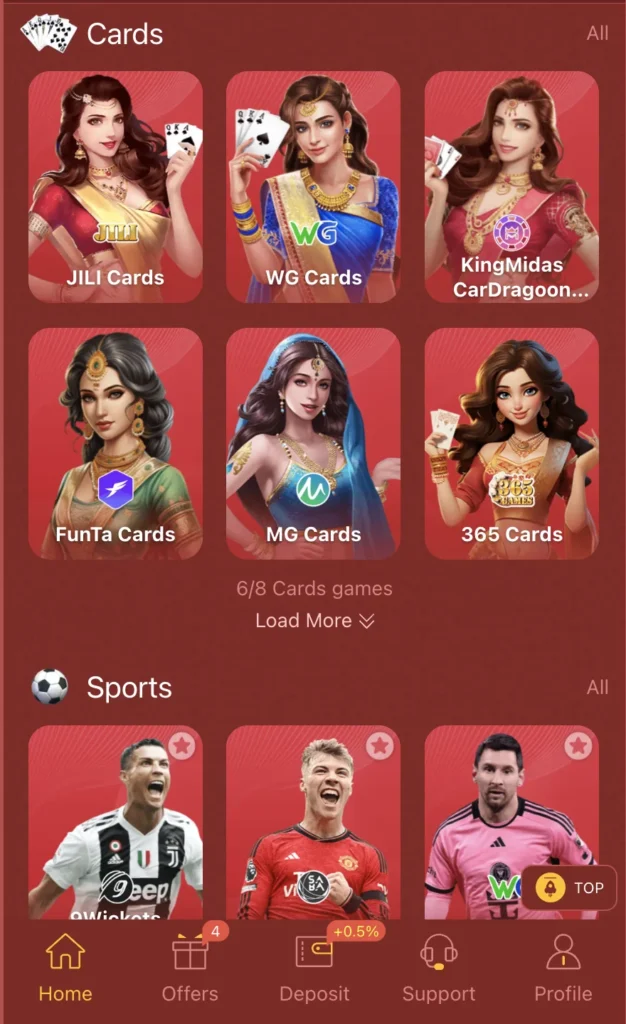626x1024 pixels.
Task: Open the WG Cards game tile
Action: 313,187
